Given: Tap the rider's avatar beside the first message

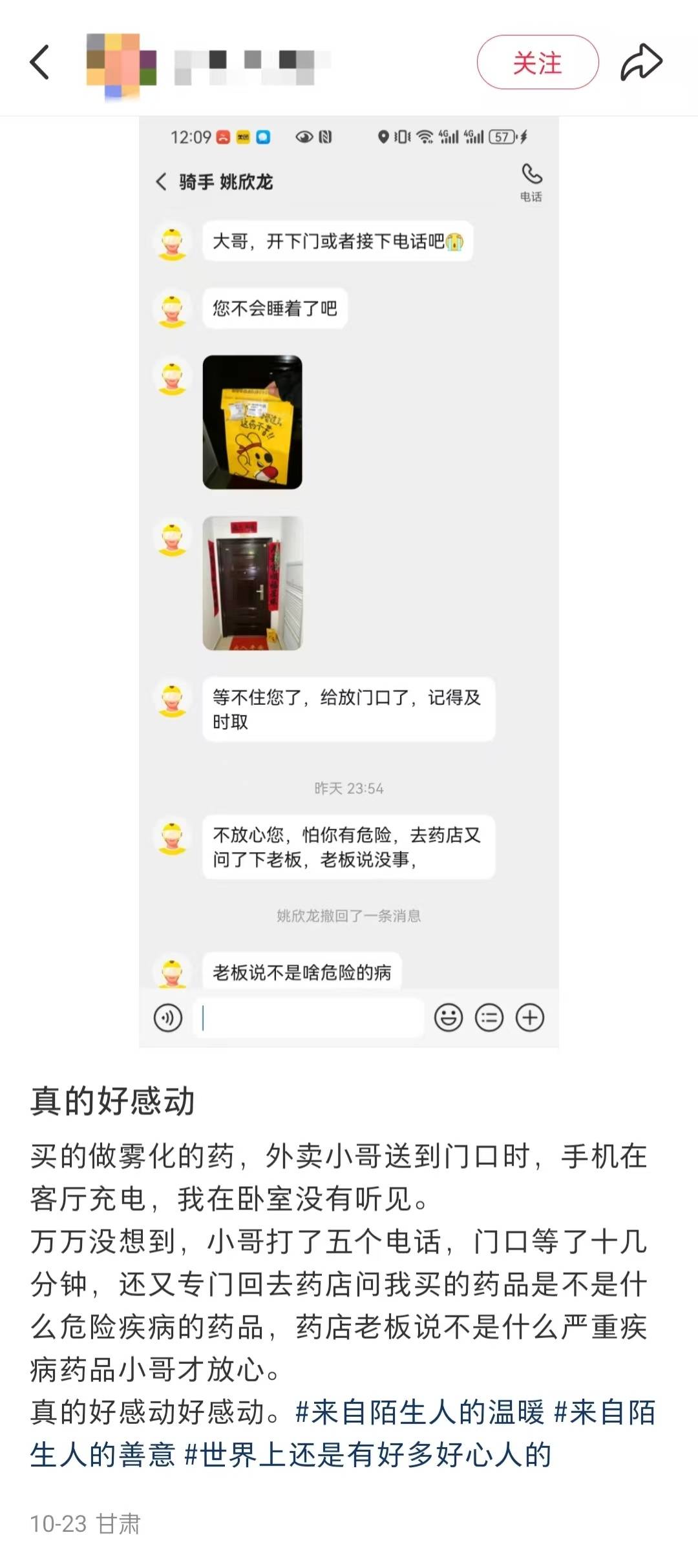Looking at the screenshot, I should pos(173,242).
